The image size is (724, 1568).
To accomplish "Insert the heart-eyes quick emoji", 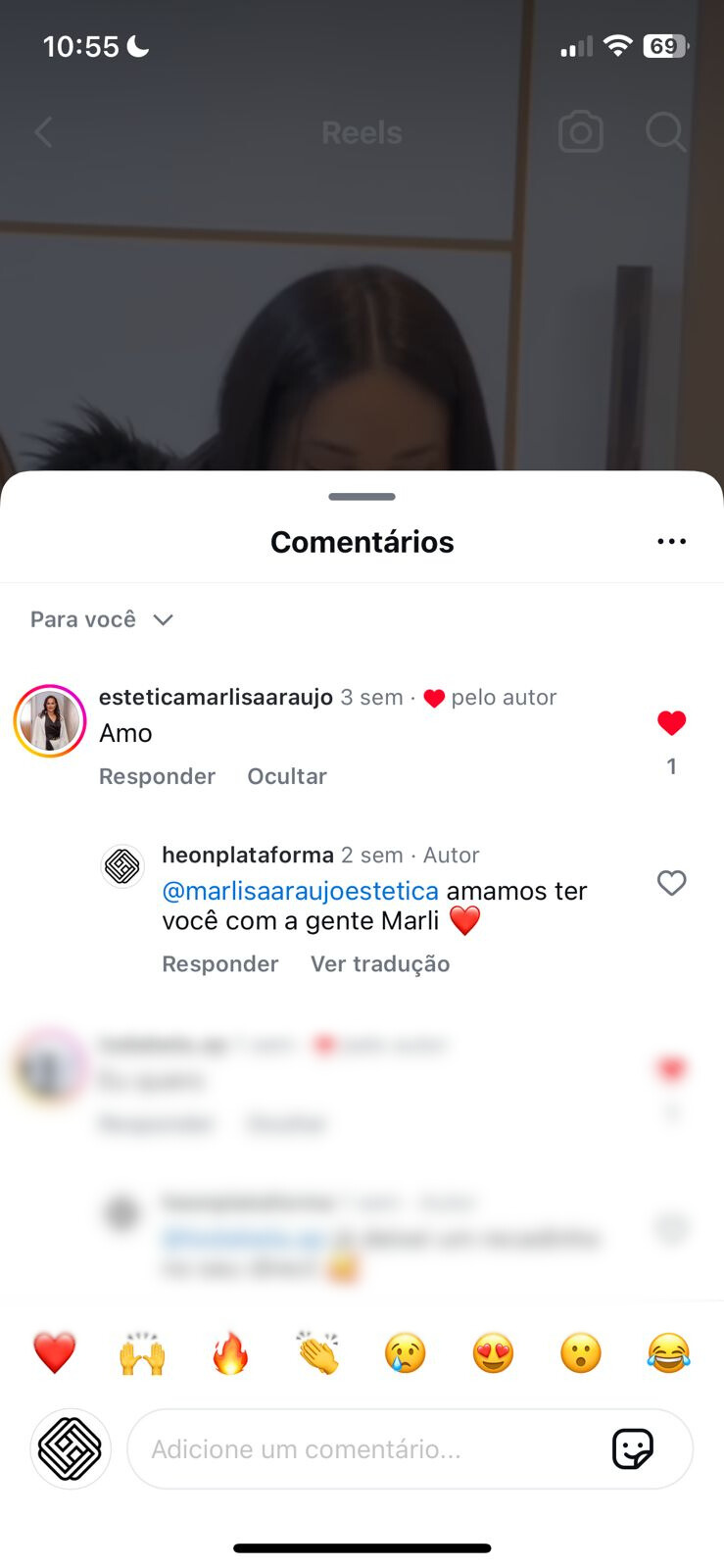I will point(493,1353).
